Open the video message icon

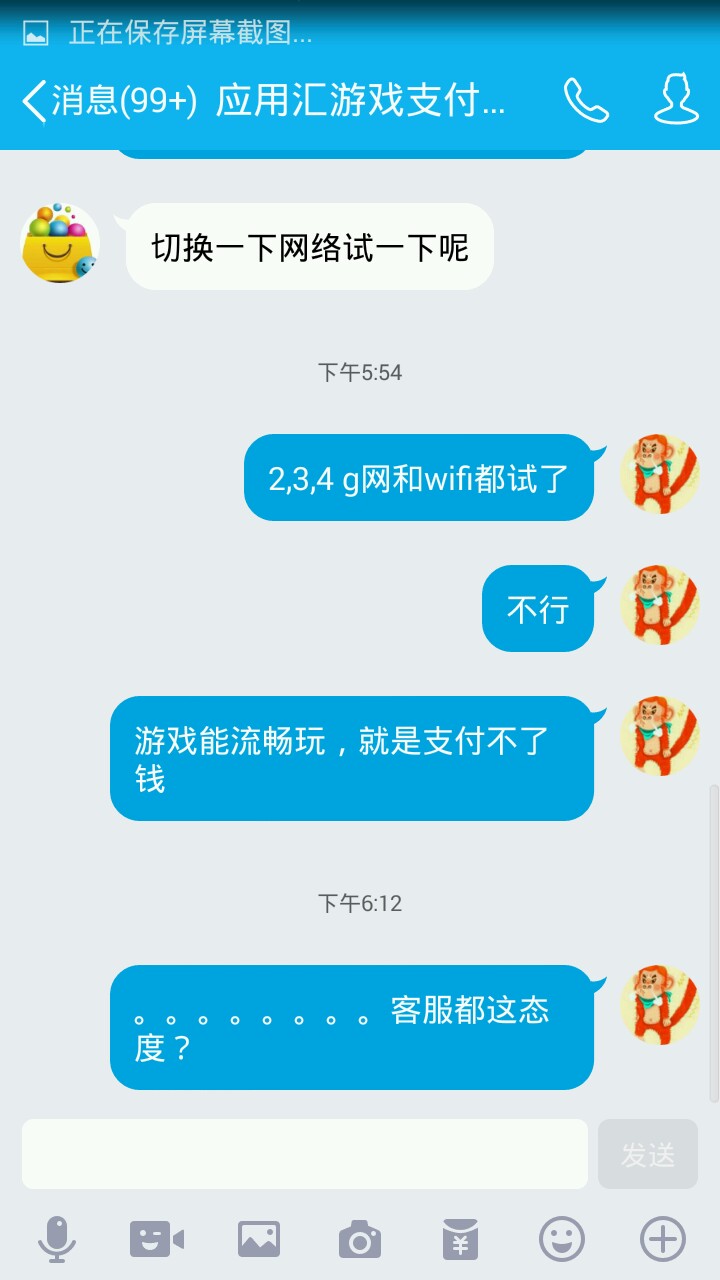click(x=157, y=1240)
